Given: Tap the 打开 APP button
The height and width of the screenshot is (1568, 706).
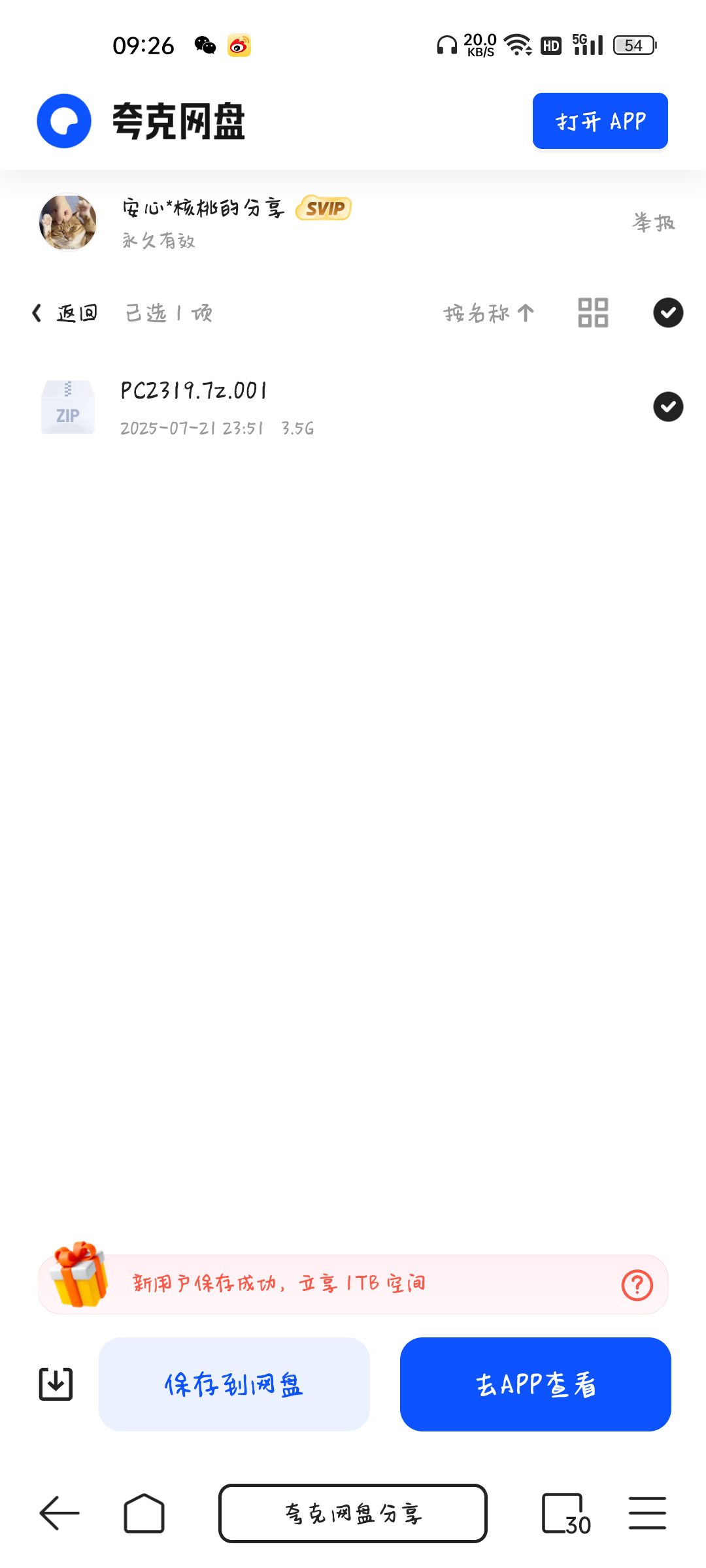Looking at the screenshot, I should pos(600,121).
